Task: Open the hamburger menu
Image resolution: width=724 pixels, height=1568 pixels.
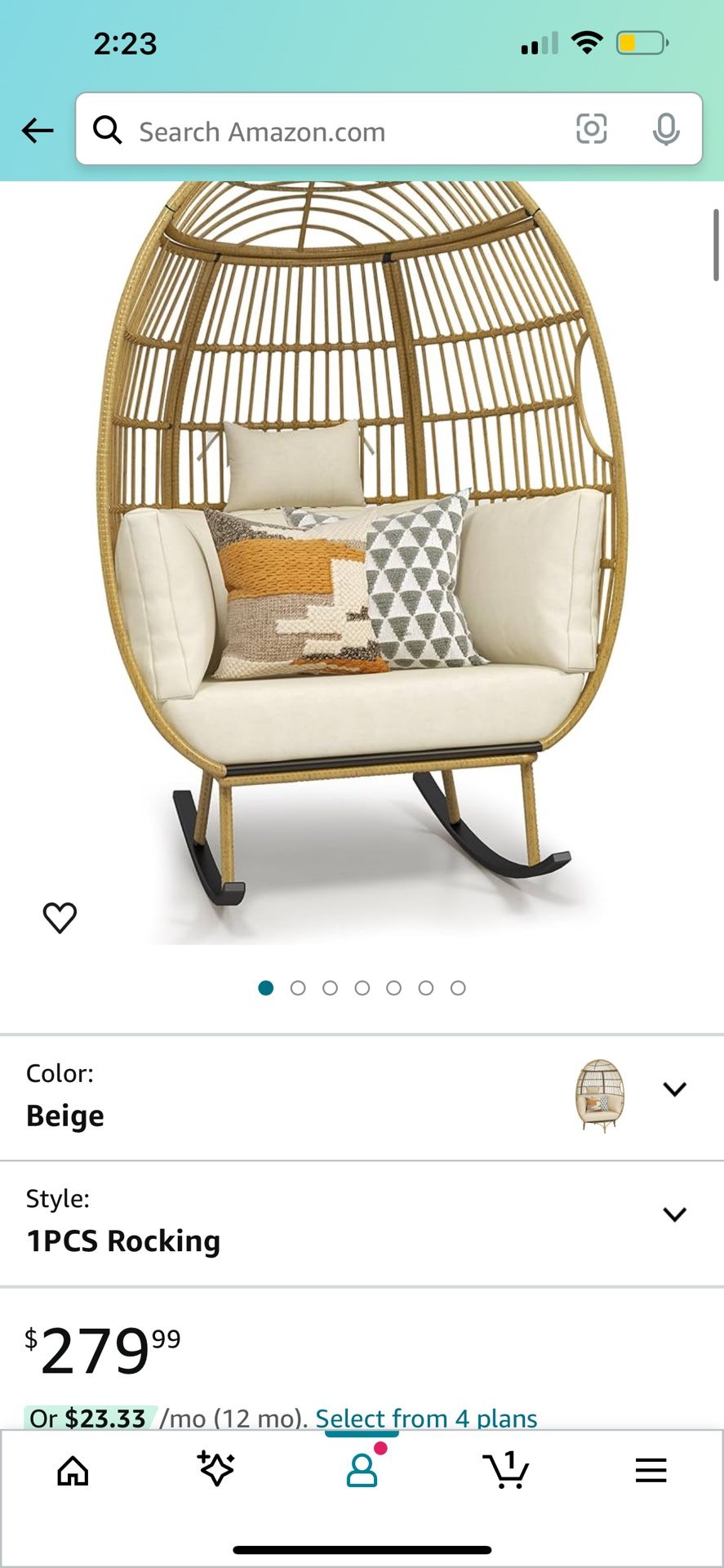Action: point(650,1472)
